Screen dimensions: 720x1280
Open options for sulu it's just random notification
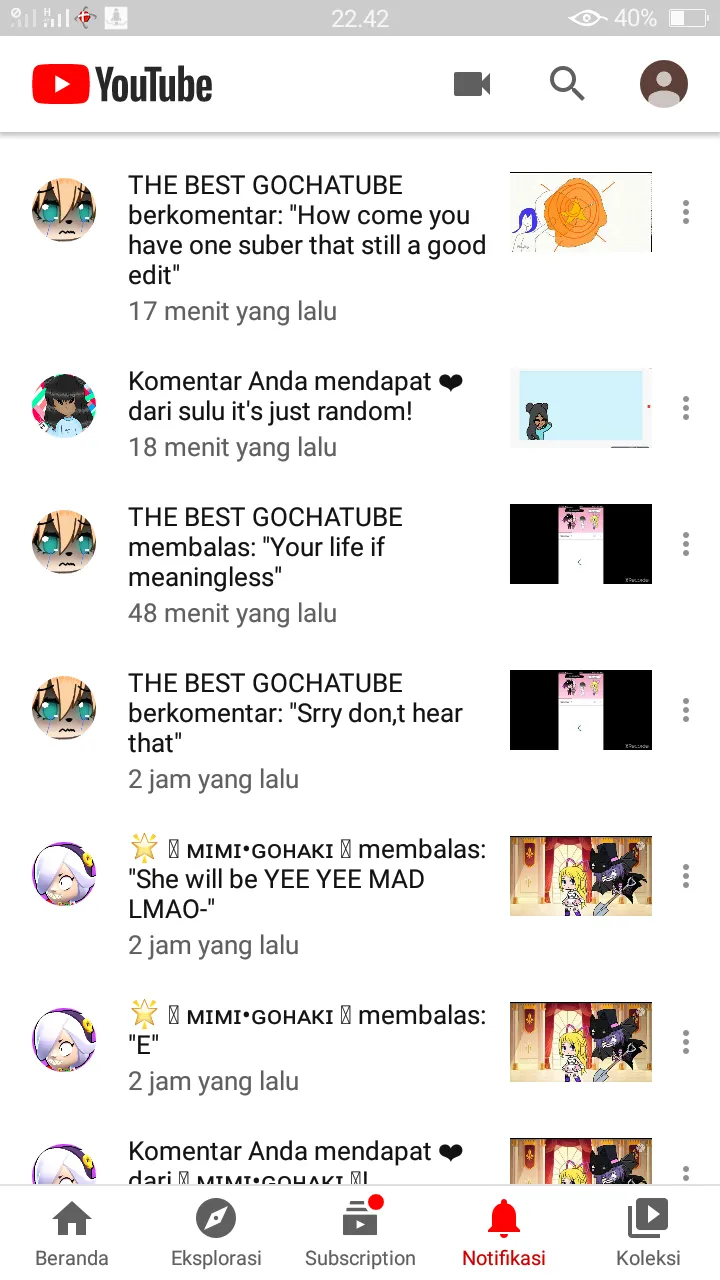tap(686, 408)
